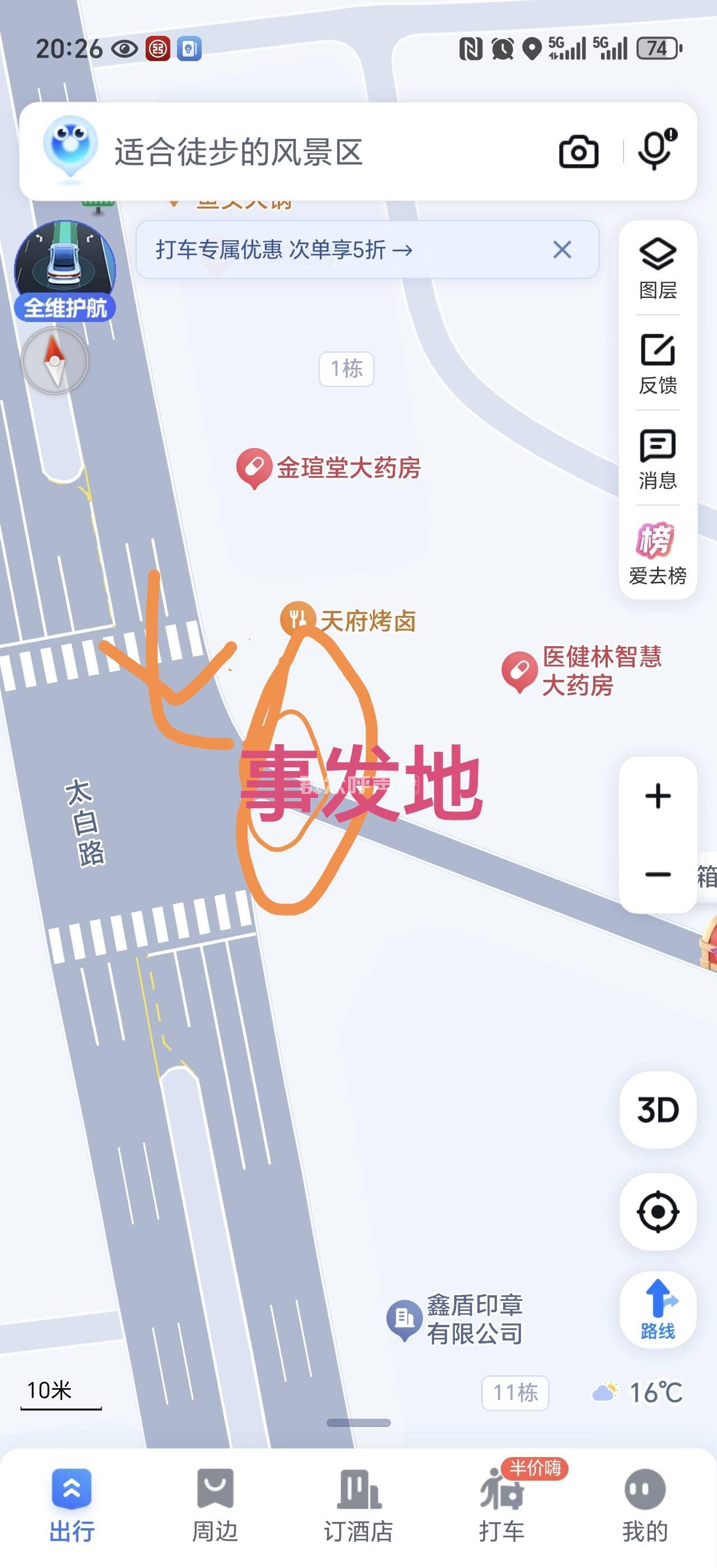Open the 我的 profile tab
This screenshot has height=1568, width=717.
point(645,1505)
